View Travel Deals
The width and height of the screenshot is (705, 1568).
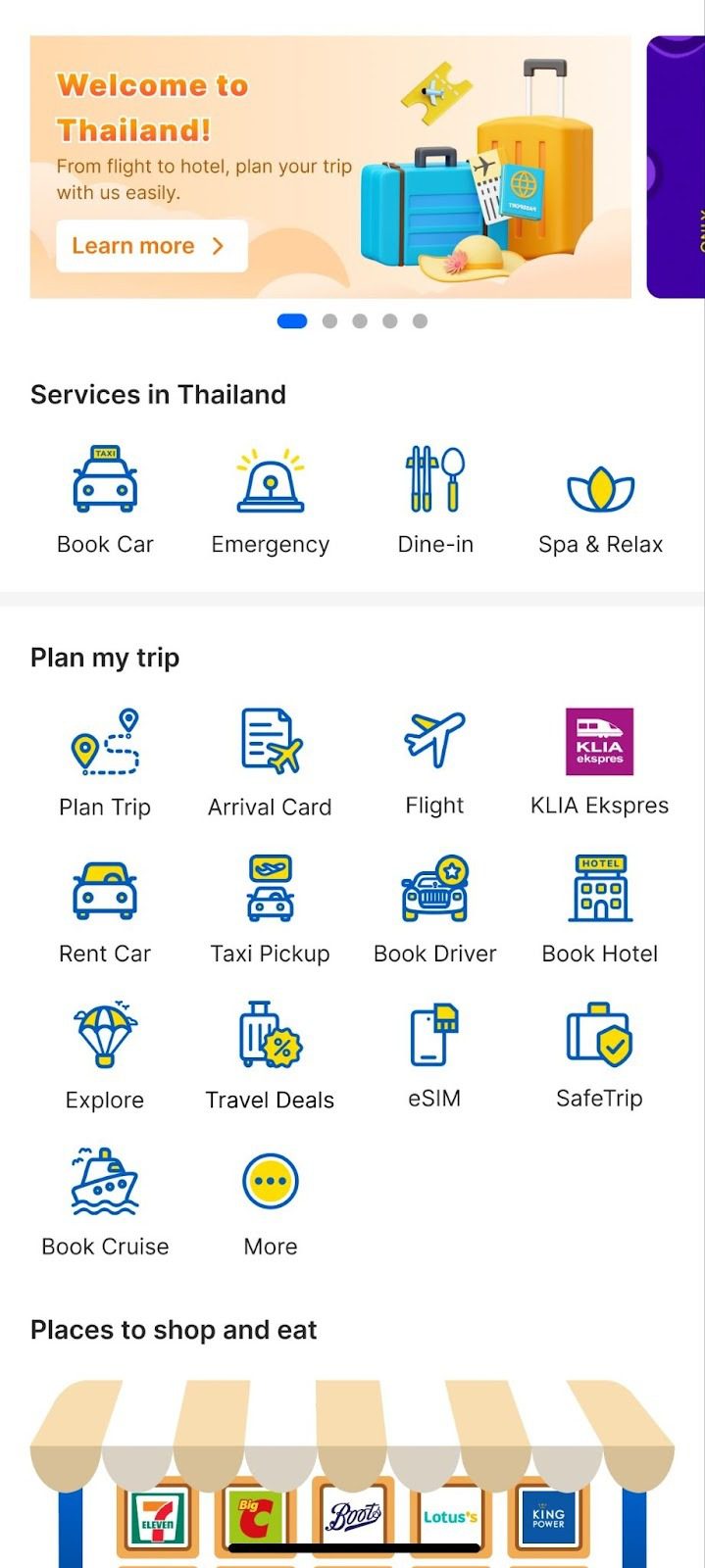pyautogui.click(x=270, y=1054)
